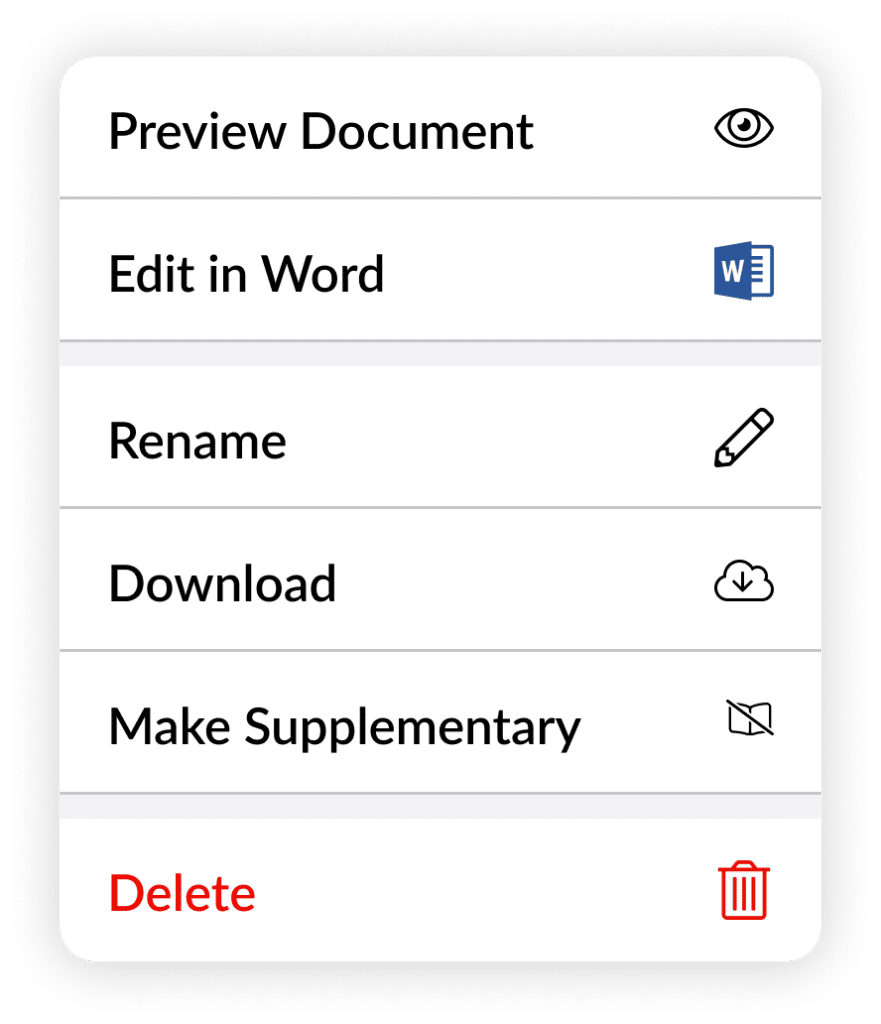The height and width of the screenshot is (1024, 881).
Task: Open the document with Edit in Word
Action: (440, 273)
